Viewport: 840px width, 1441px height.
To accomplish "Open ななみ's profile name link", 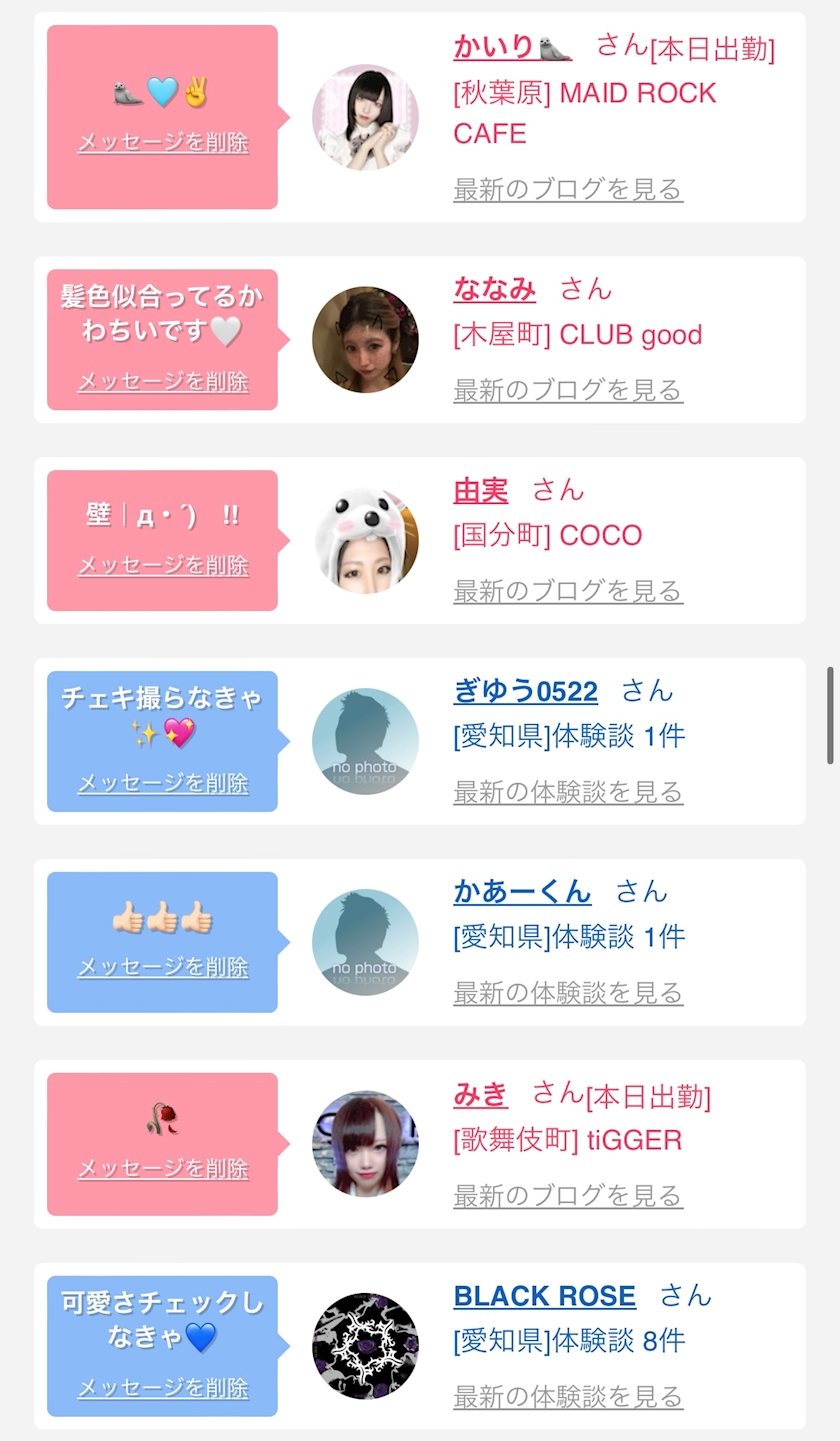I will [494, 289].
